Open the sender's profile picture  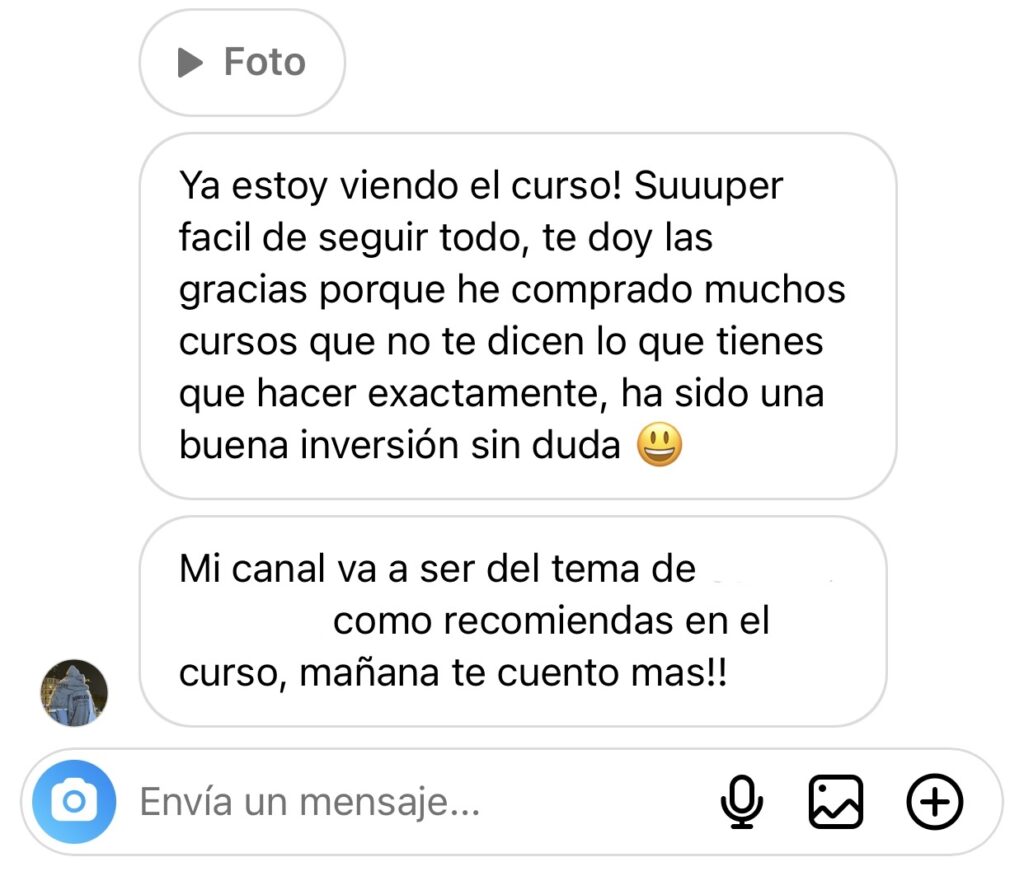[x=74, y=693]
